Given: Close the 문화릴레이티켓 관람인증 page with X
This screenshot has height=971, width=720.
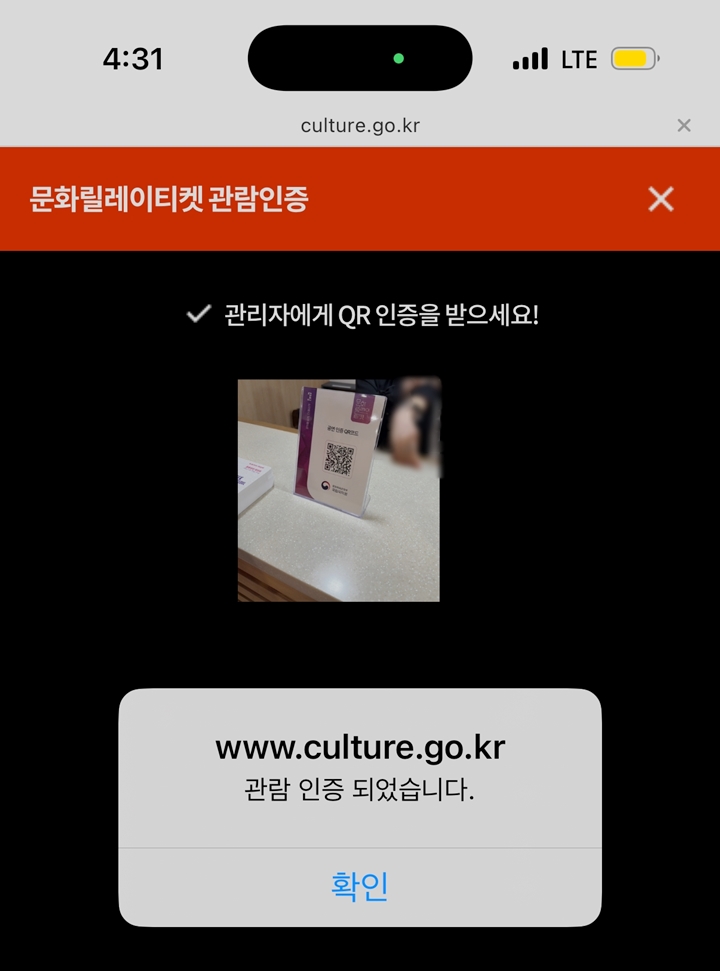Looking at the screenshot, I should [661, 199].
